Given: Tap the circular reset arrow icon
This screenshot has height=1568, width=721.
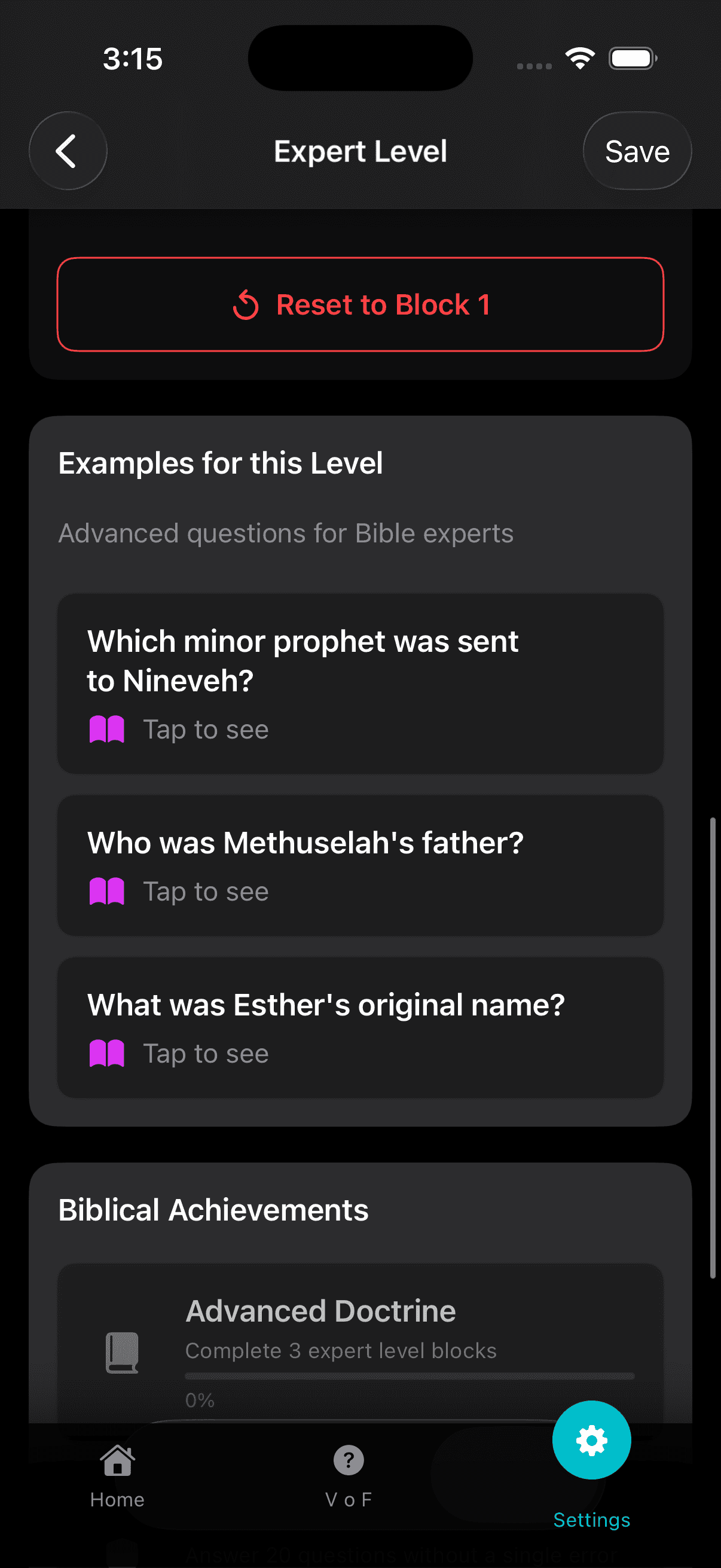Looking at the screenshot, I should (246, 304).
